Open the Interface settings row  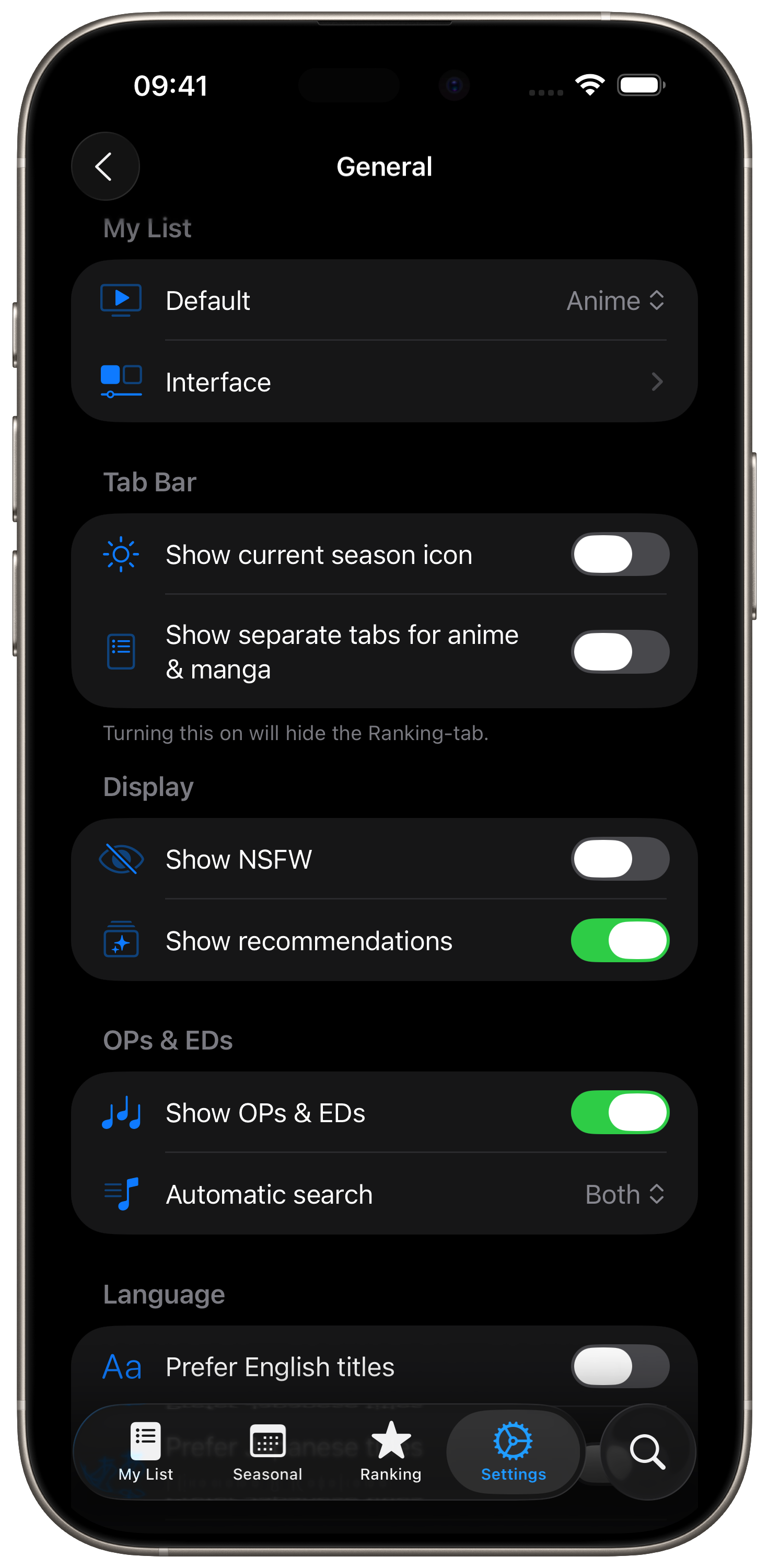click(384, 382)
